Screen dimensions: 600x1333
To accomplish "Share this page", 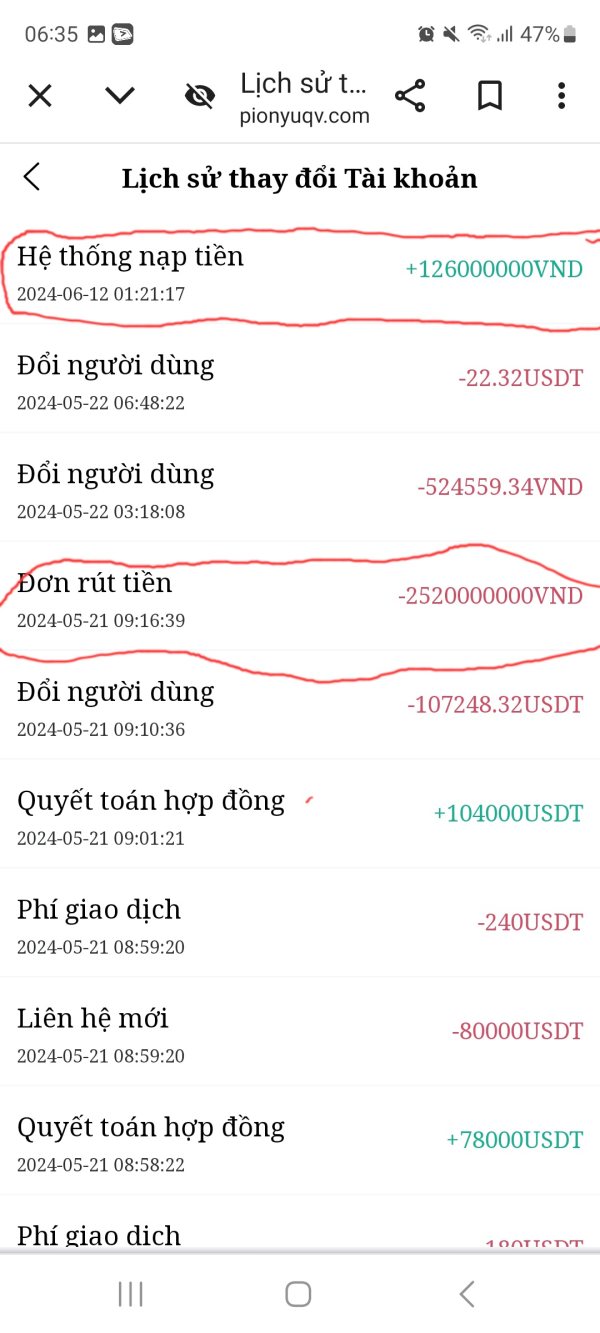I will point(410,96).
